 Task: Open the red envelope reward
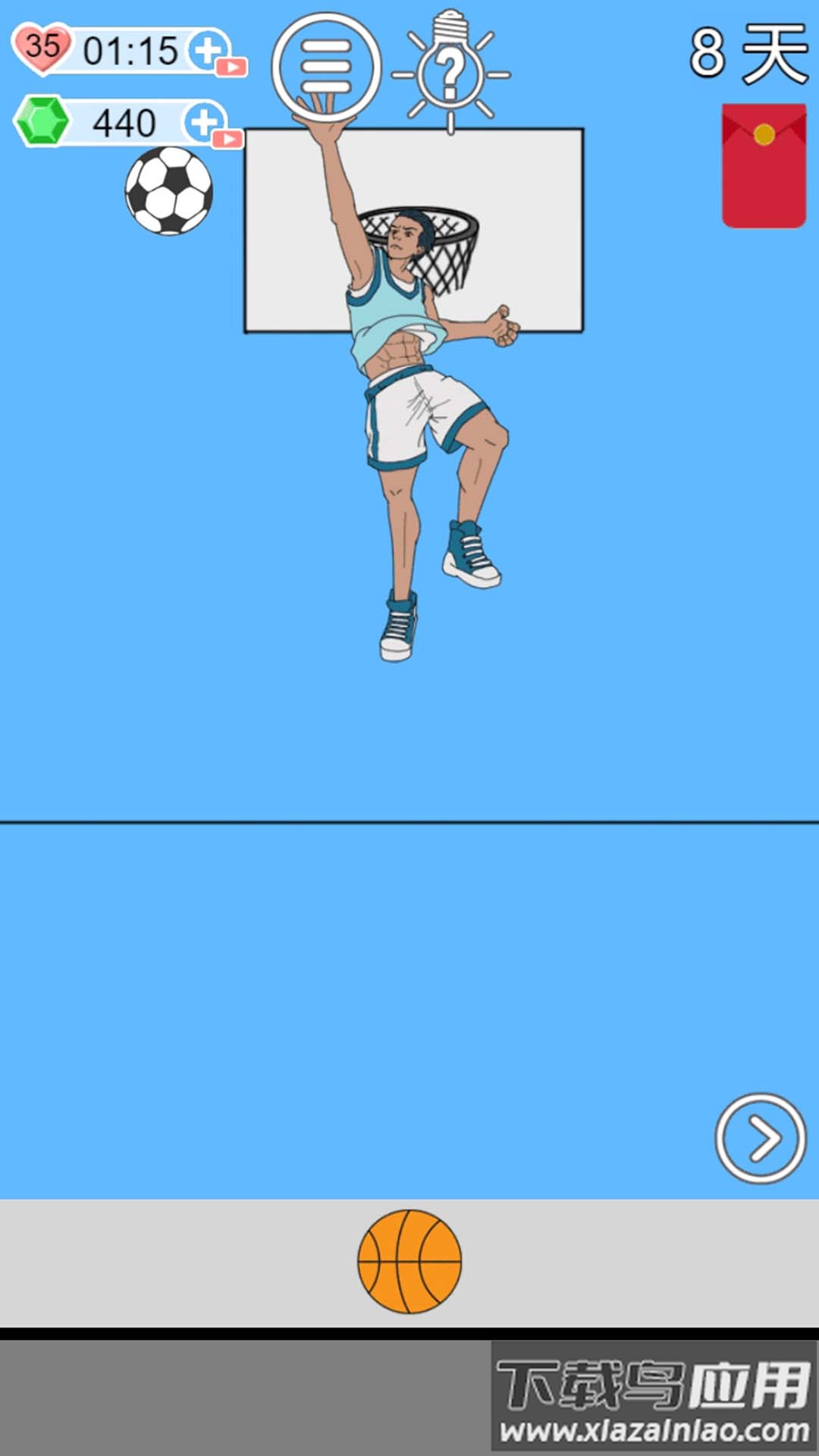coord(763,165)
